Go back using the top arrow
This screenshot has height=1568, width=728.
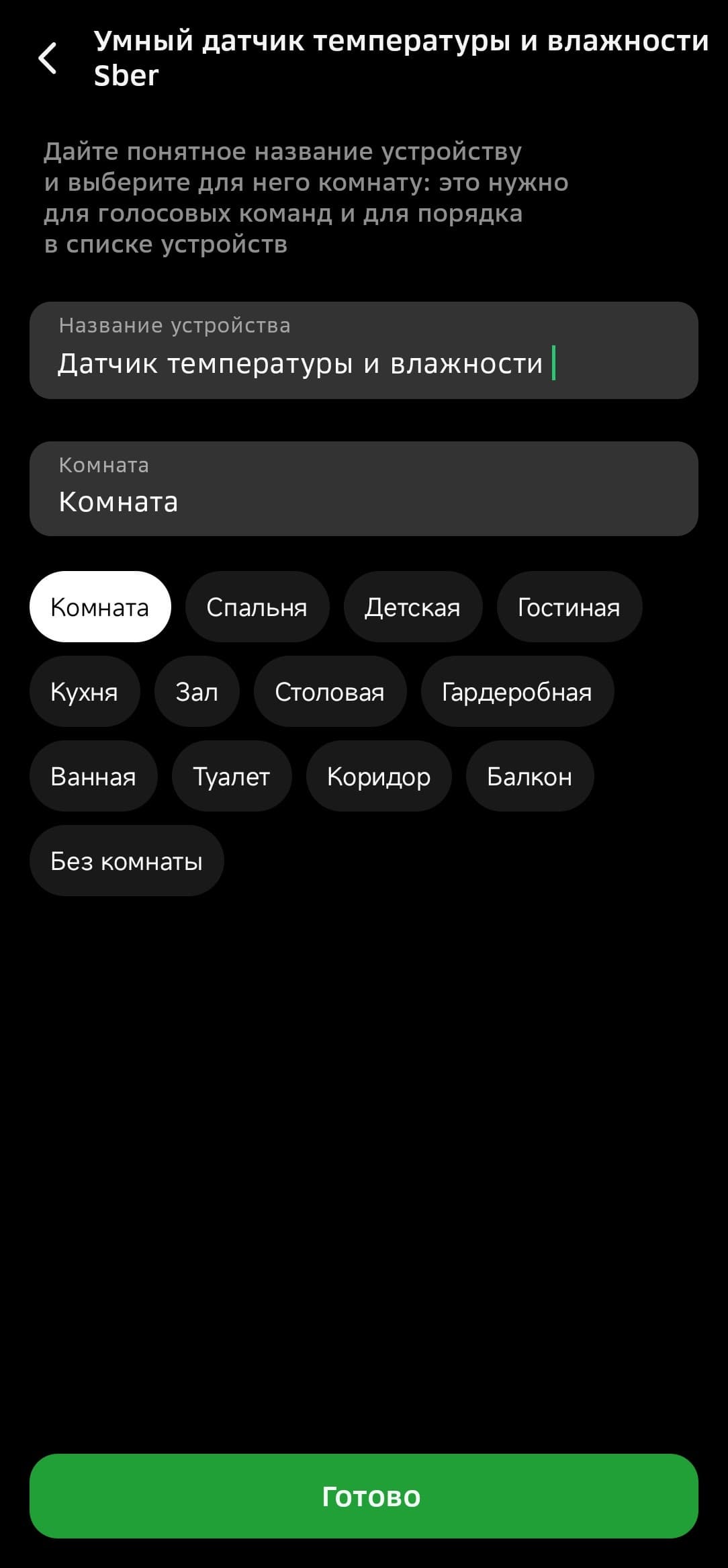(x=48, y=58)
